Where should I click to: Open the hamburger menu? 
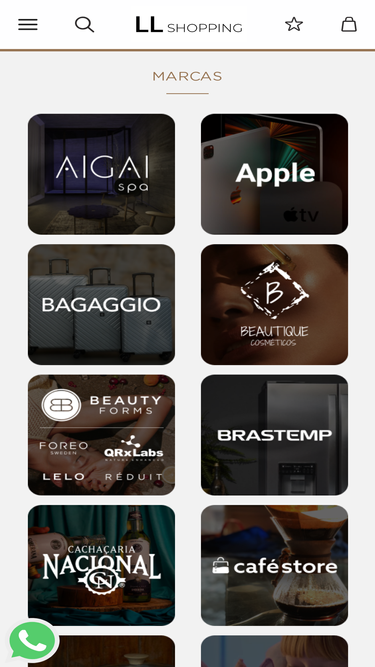coord(28,25)
